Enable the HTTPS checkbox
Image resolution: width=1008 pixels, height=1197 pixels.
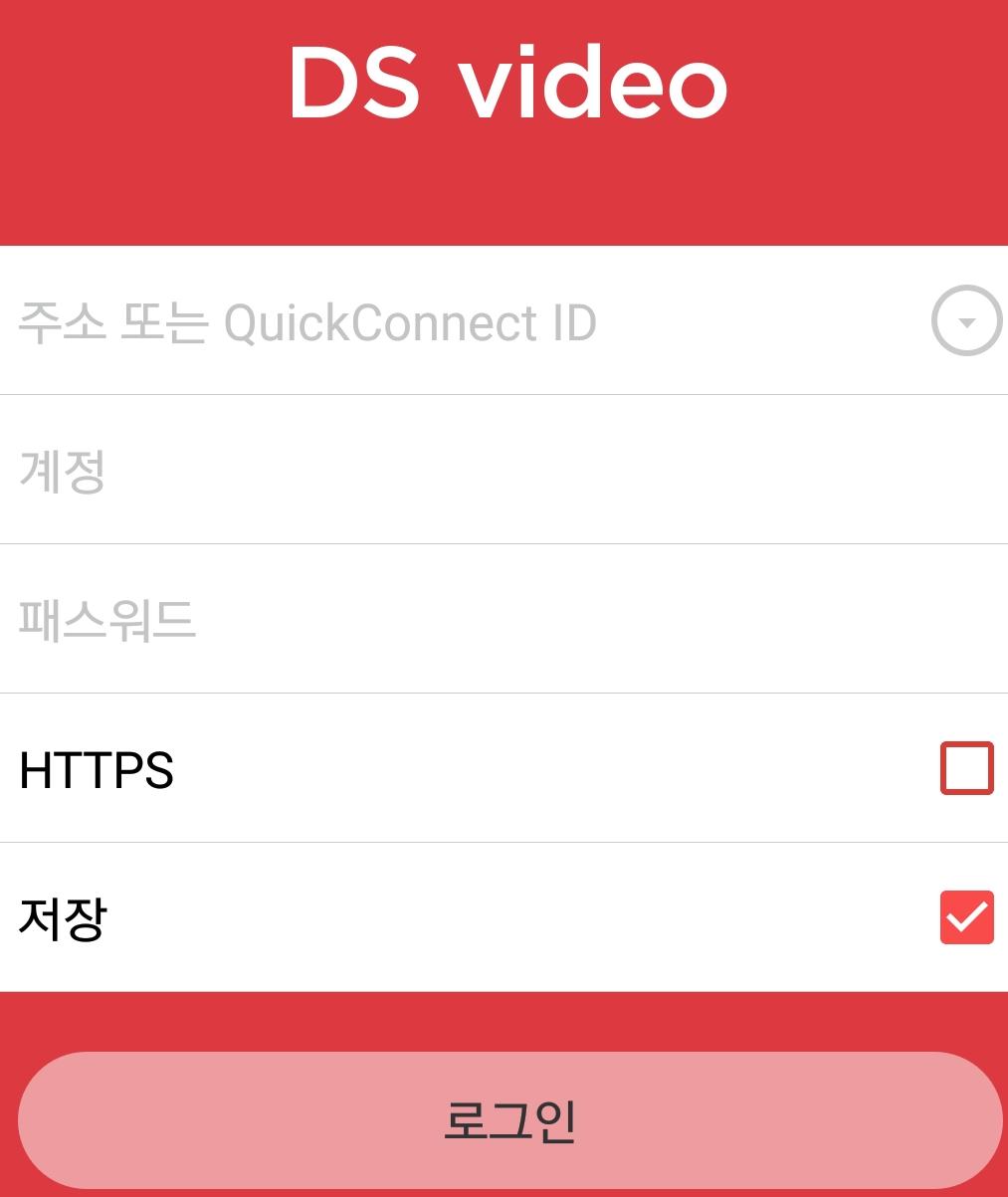click(966, 768)
